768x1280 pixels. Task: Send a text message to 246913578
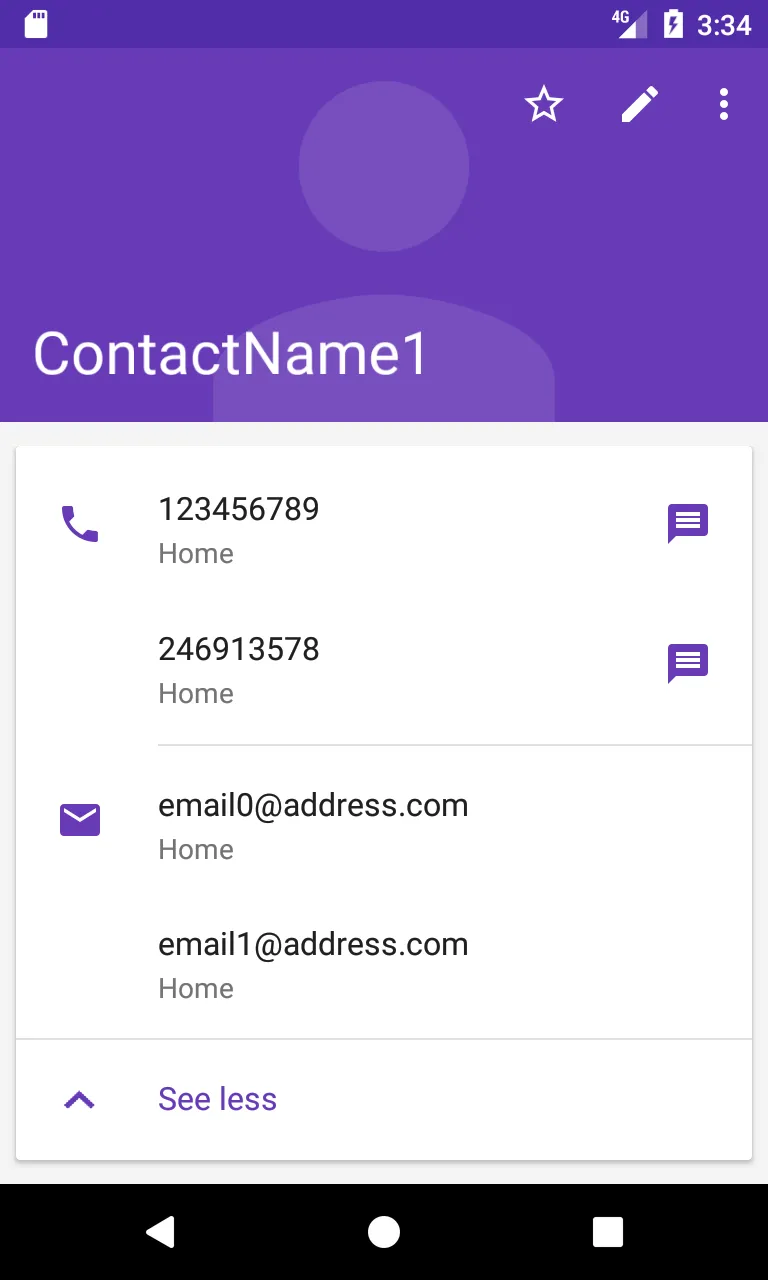click(x=687, y=663)
